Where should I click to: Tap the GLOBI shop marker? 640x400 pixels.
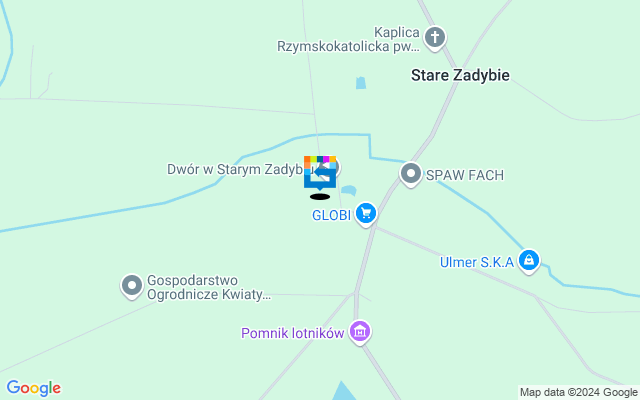click(366, 213)
